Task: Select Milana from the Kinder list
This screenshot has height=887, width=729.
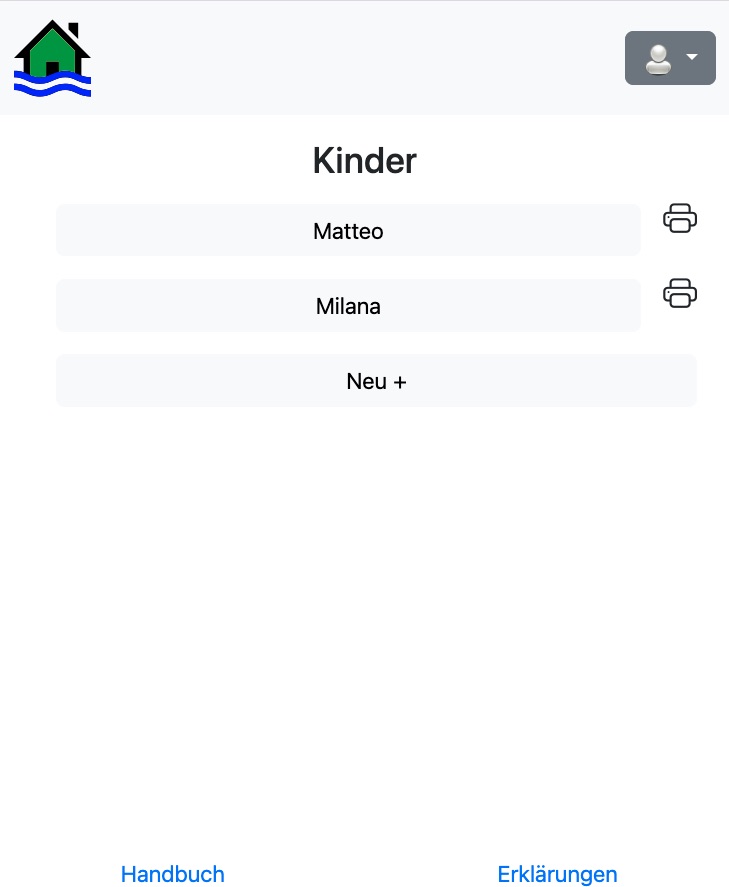Action: [348, 305]
